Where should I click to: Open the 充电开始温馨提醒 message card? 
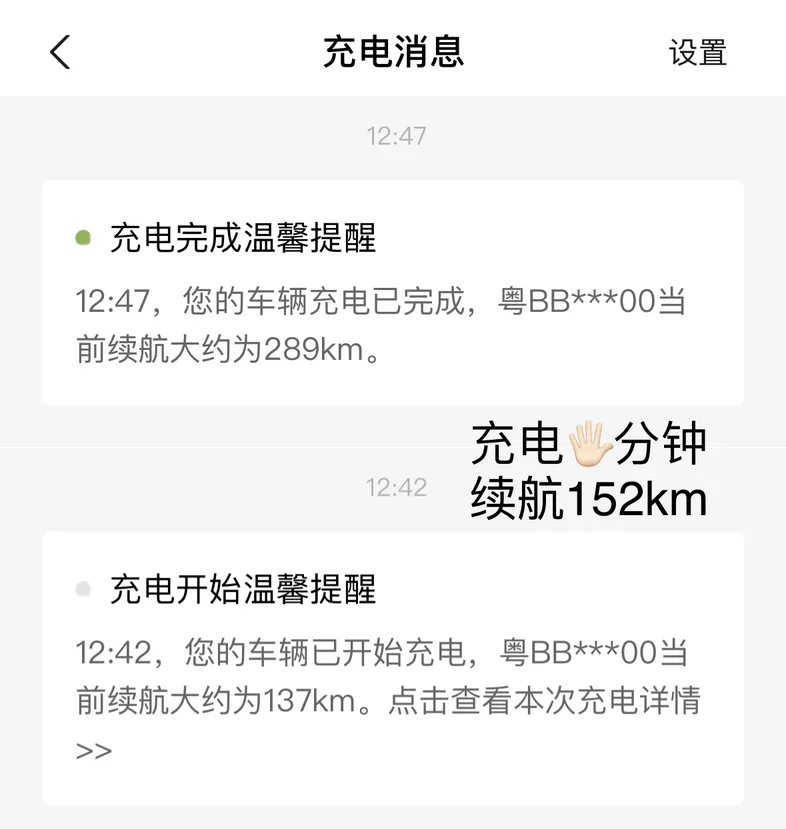pos(392,667)
